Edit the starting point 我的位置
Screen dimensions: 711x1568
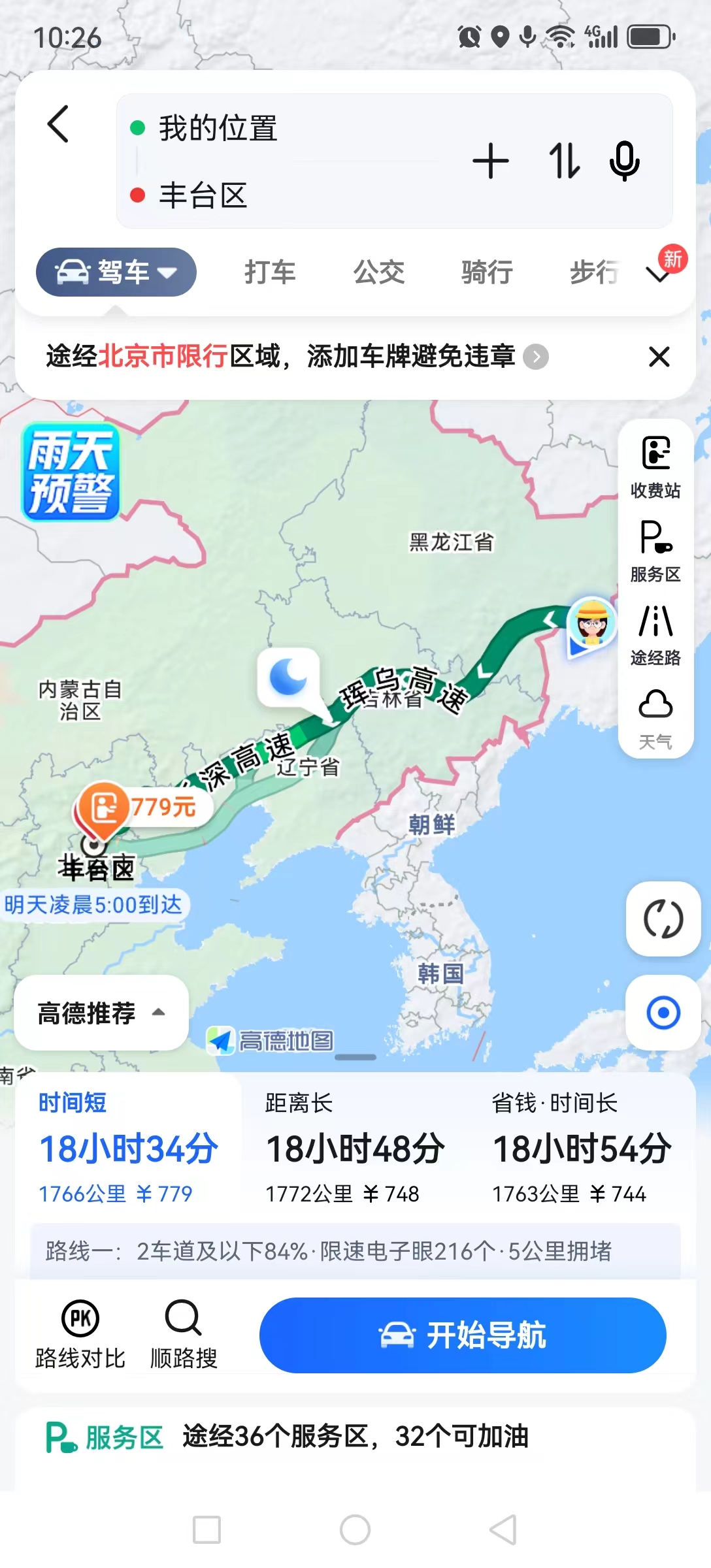pyautogui.click(x=218, y=128)
